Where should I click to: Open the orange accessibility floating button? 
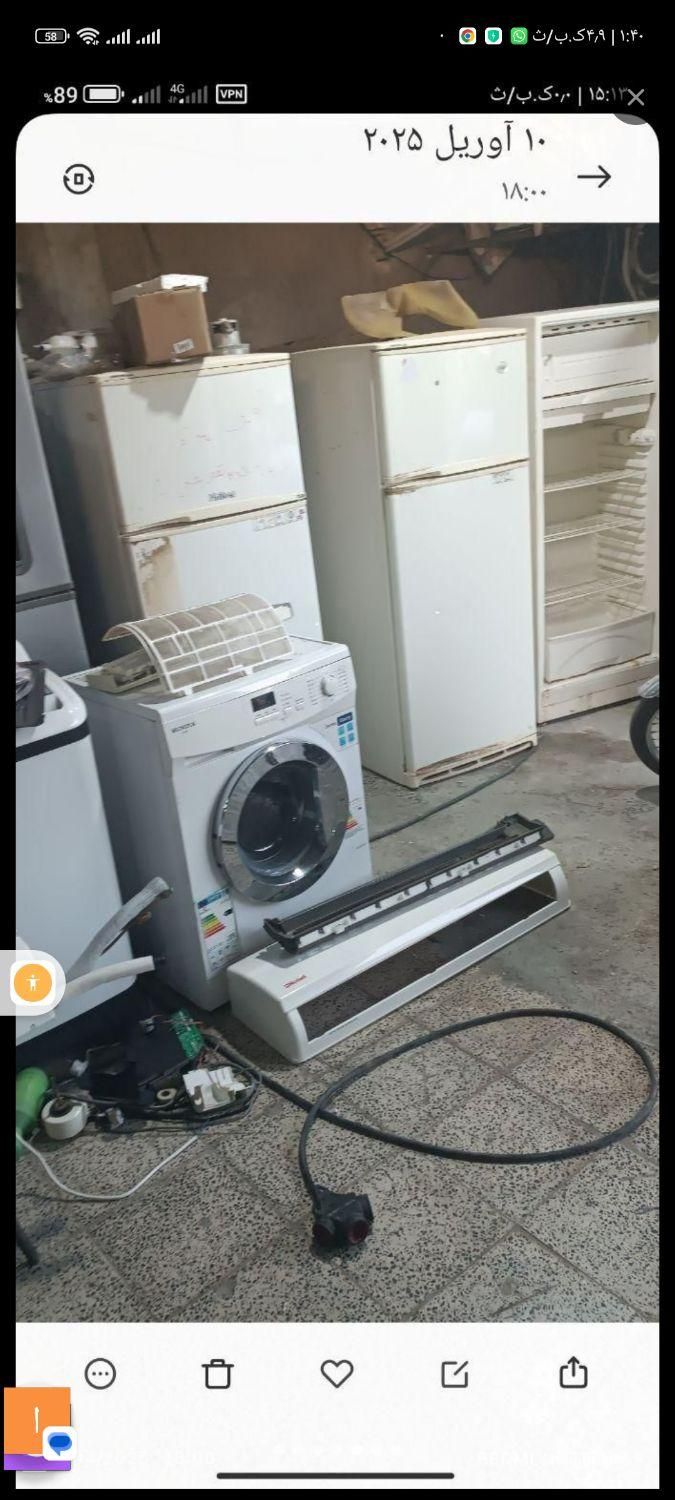tap(33, 982)
